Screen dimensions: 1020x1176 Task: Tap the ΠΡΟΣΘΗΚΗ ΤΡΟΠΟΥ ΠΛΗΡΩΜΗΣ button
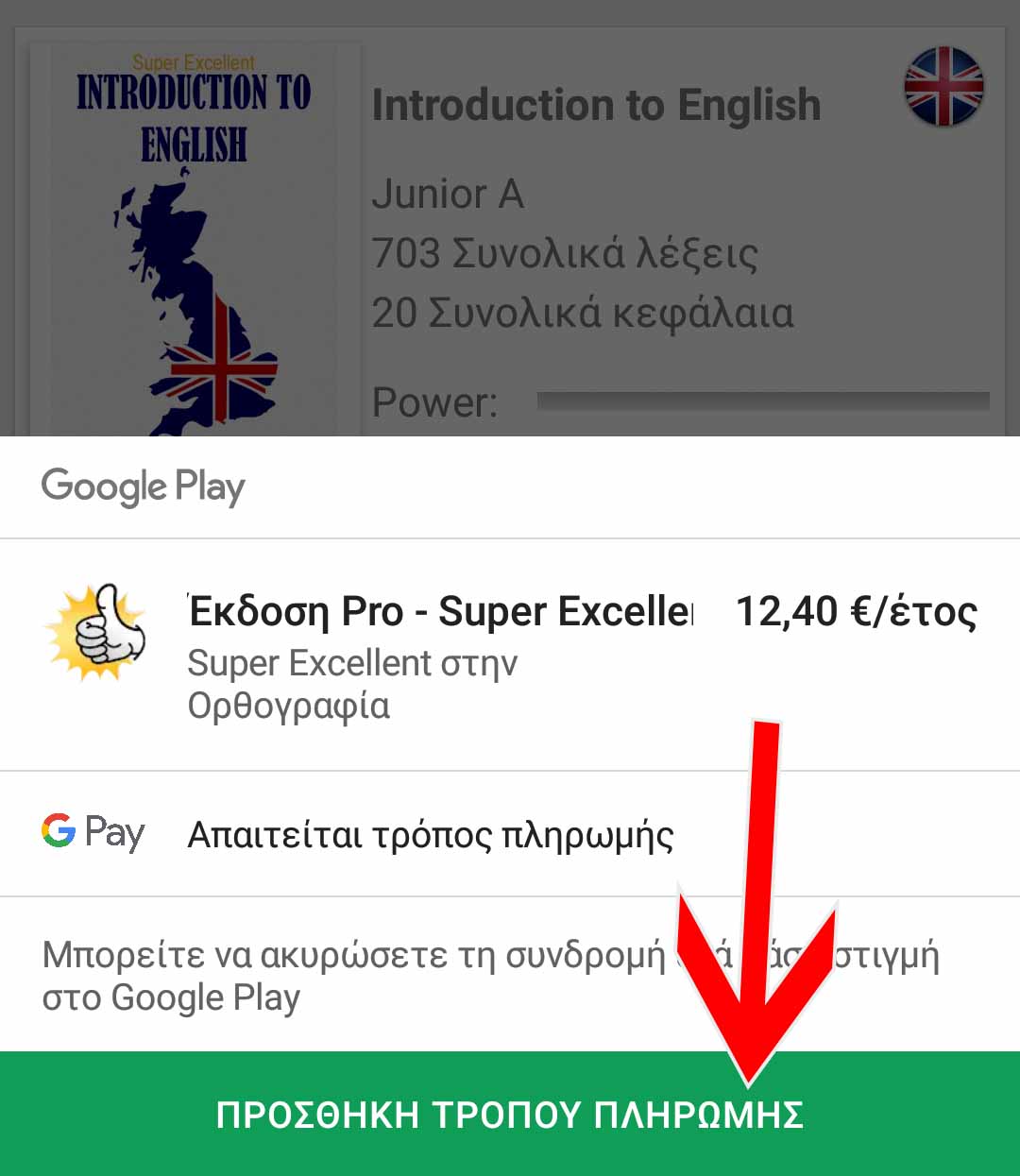510,1115
